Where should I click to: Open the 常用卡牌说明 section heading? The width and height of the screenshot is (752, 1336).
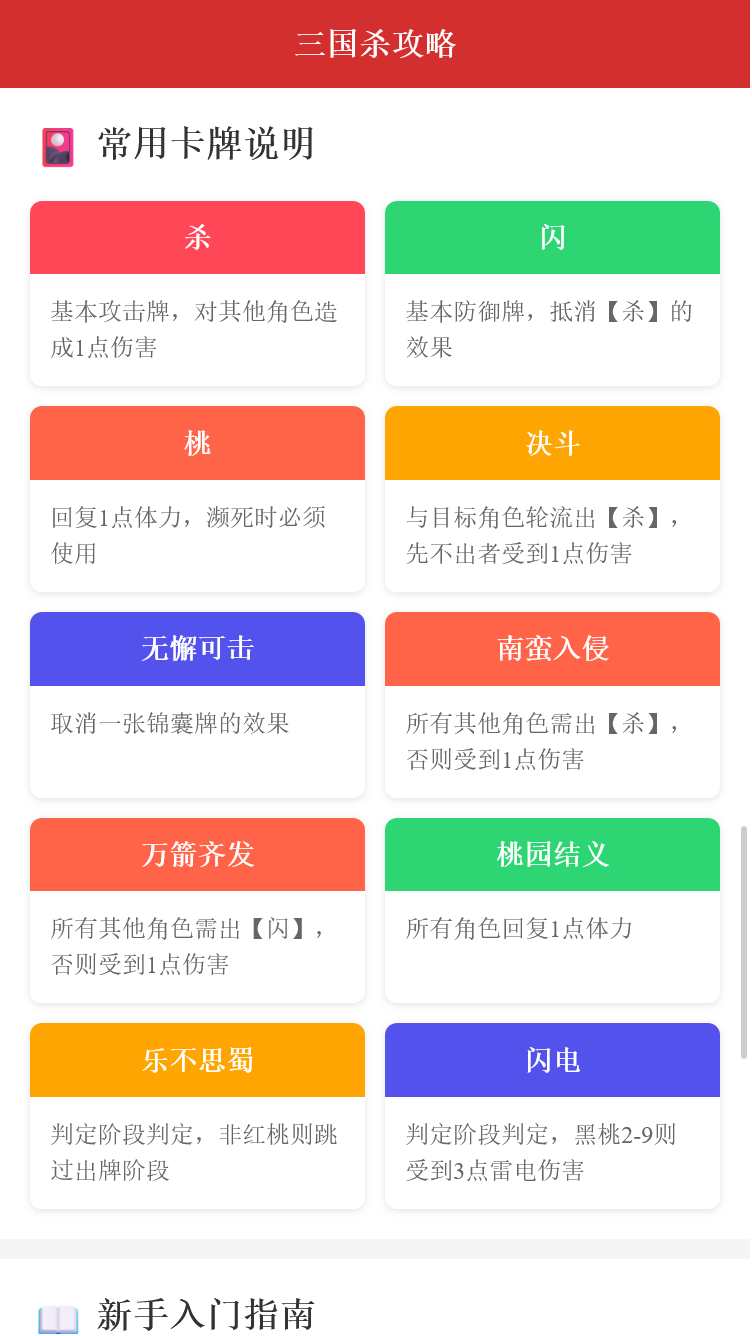pyautogui.click(x=204, y=144)
